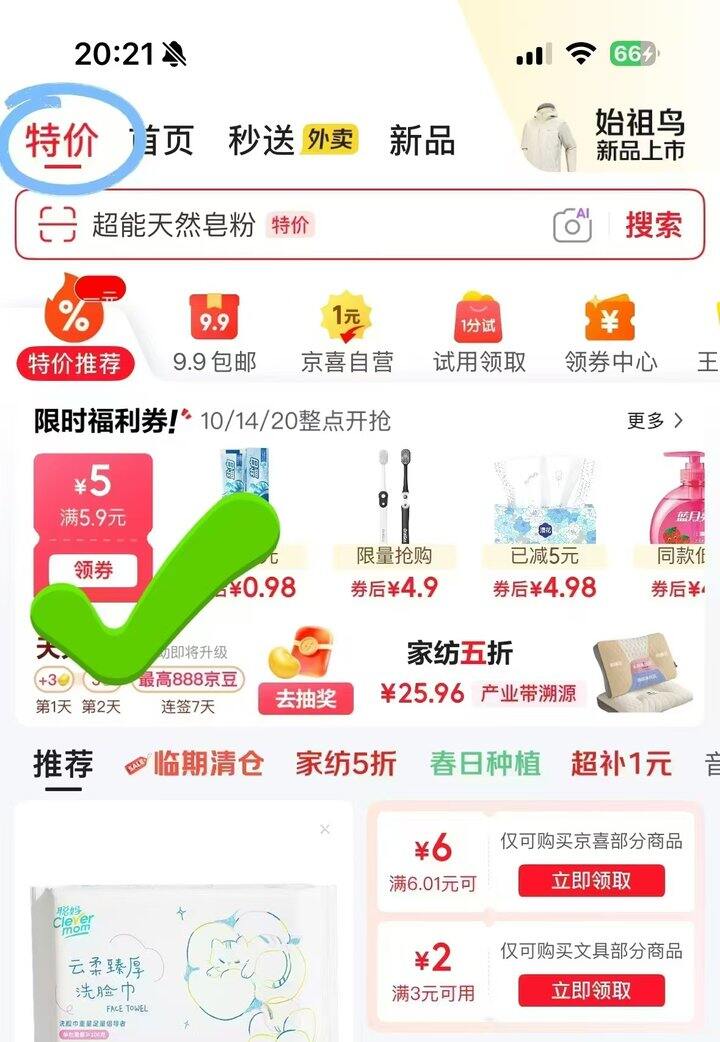Visit the 领券中心
Image resolution: width=720 pixels, height=1042 pixels.
click(610, 335)
